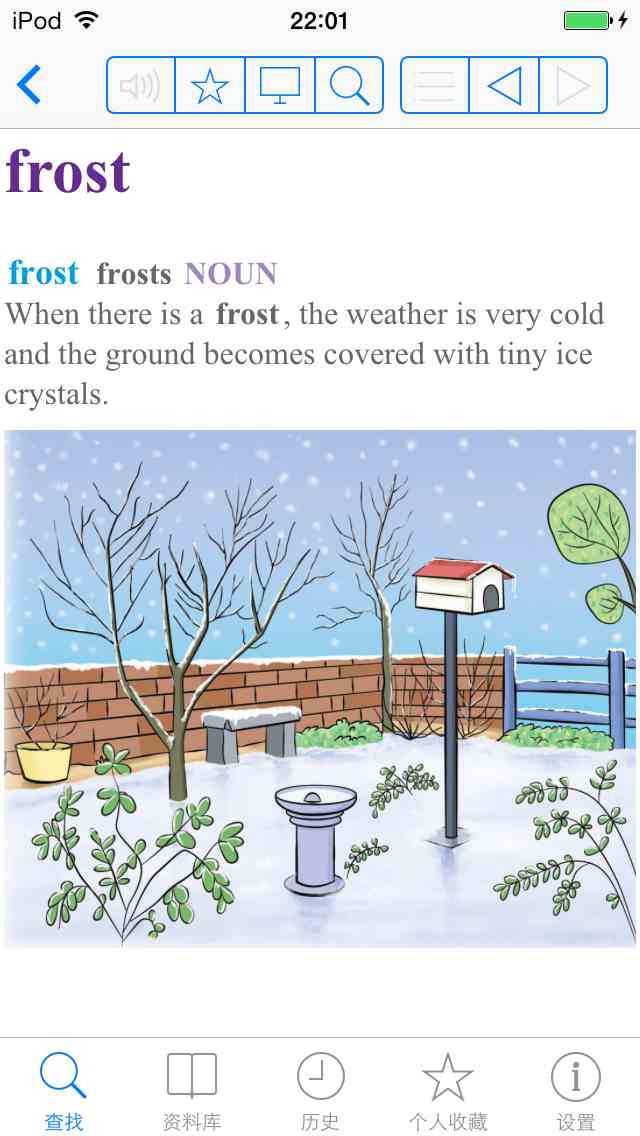Add frost to favorites with star
Viewport: 640px width, 1136px height.
[x=210, y=85]
